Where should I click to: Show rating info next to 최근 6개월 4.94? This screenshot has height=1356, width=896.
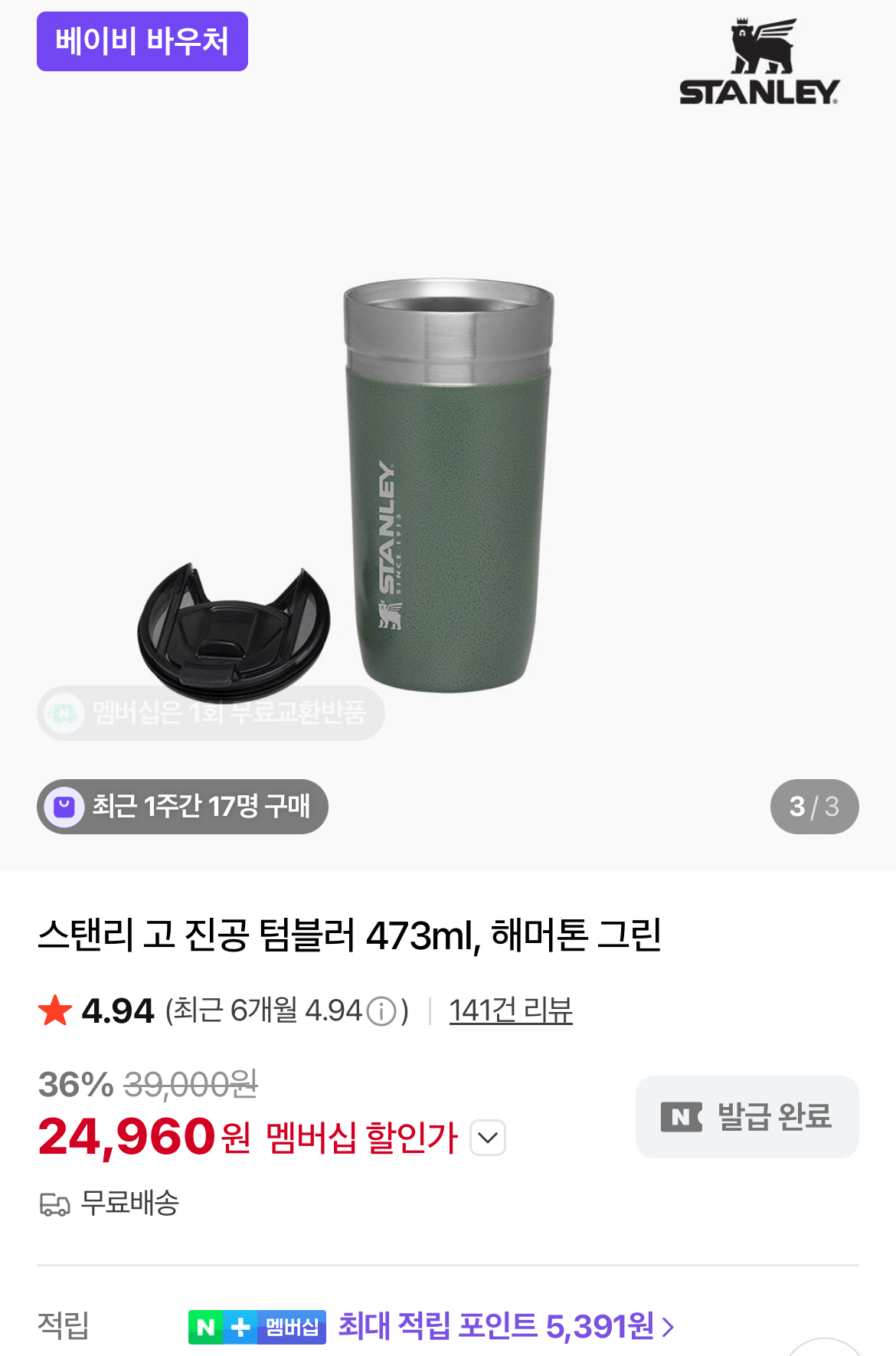(x=381, y=1011)
